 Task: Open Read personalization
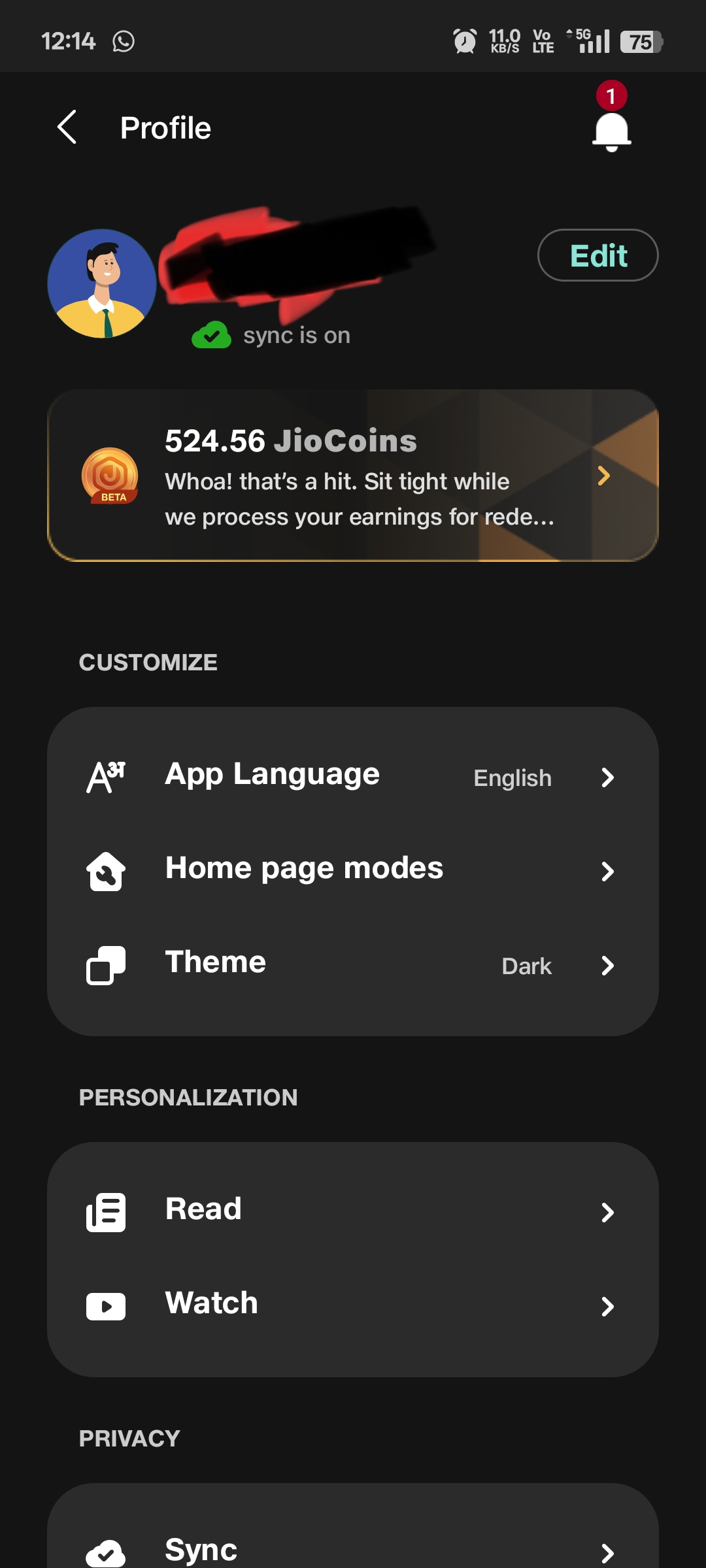point(353,1211)
